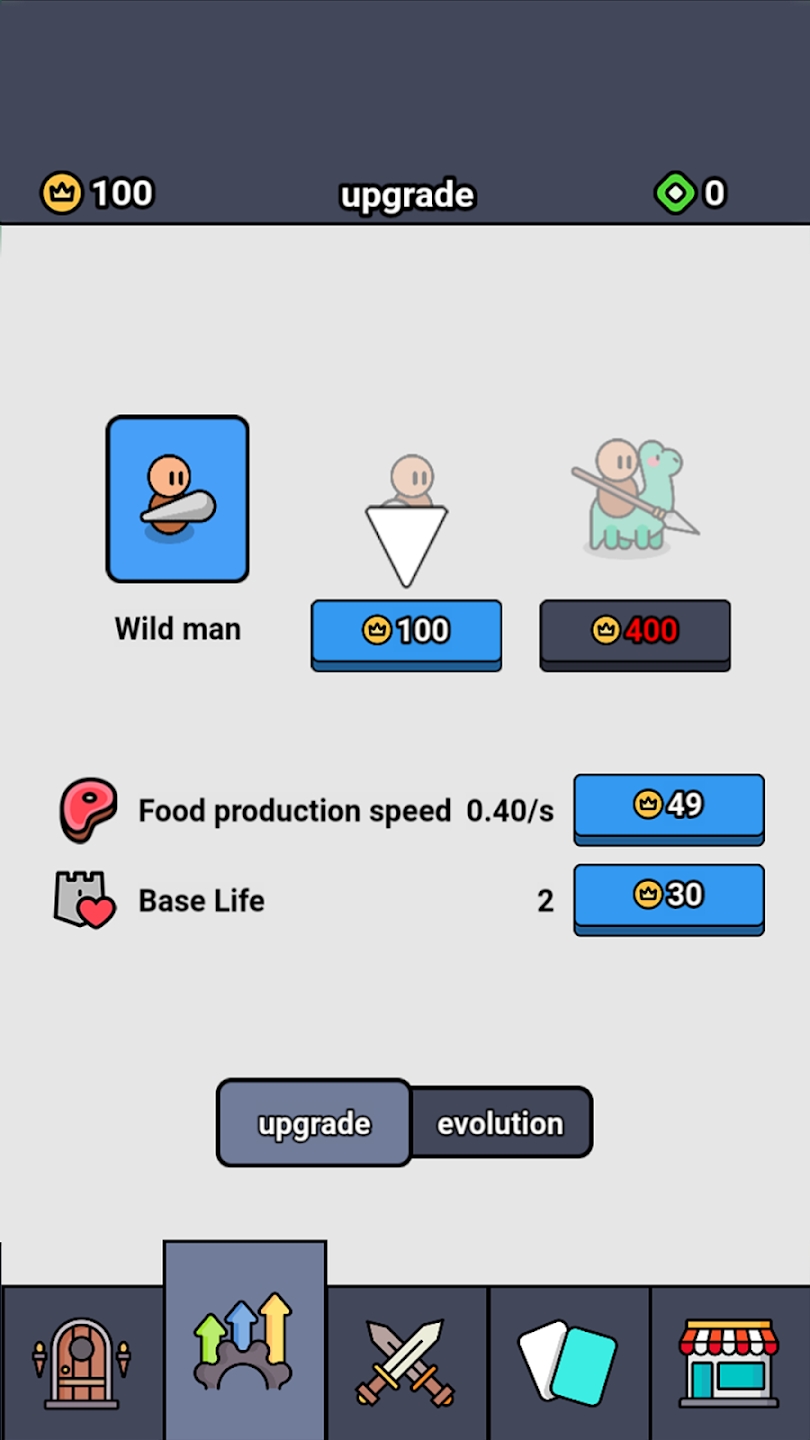The width and height of the screenshot is (810, 1440).
Task: Visit the shop tab
Action: tap(729, 1362)
